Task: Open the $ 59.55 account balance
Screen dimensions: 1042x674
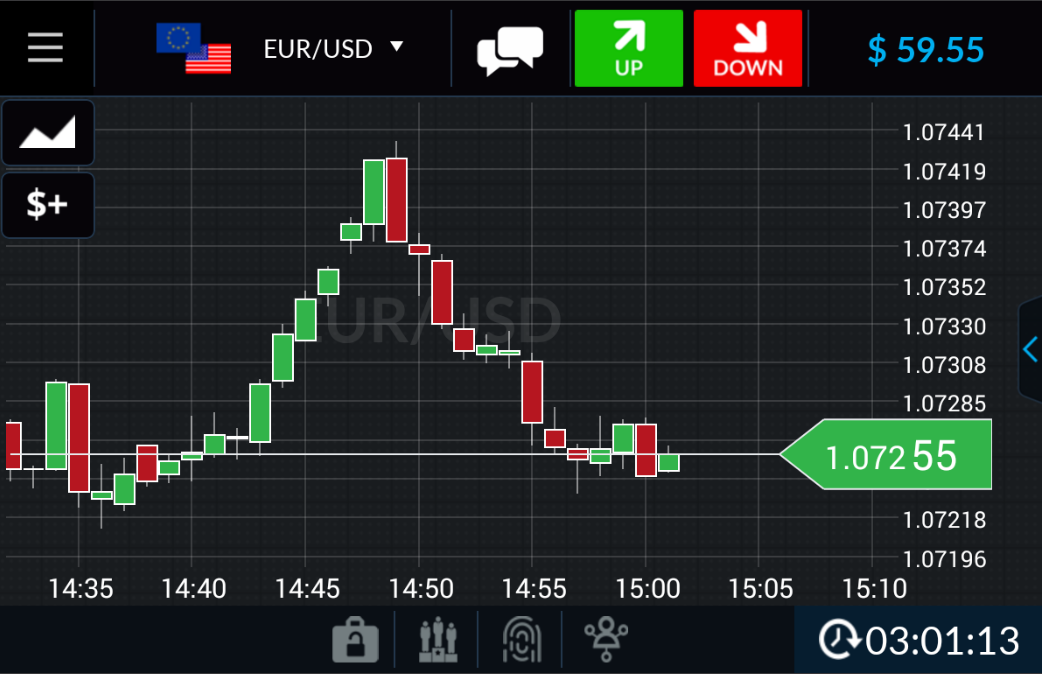Action: point(925,49)
